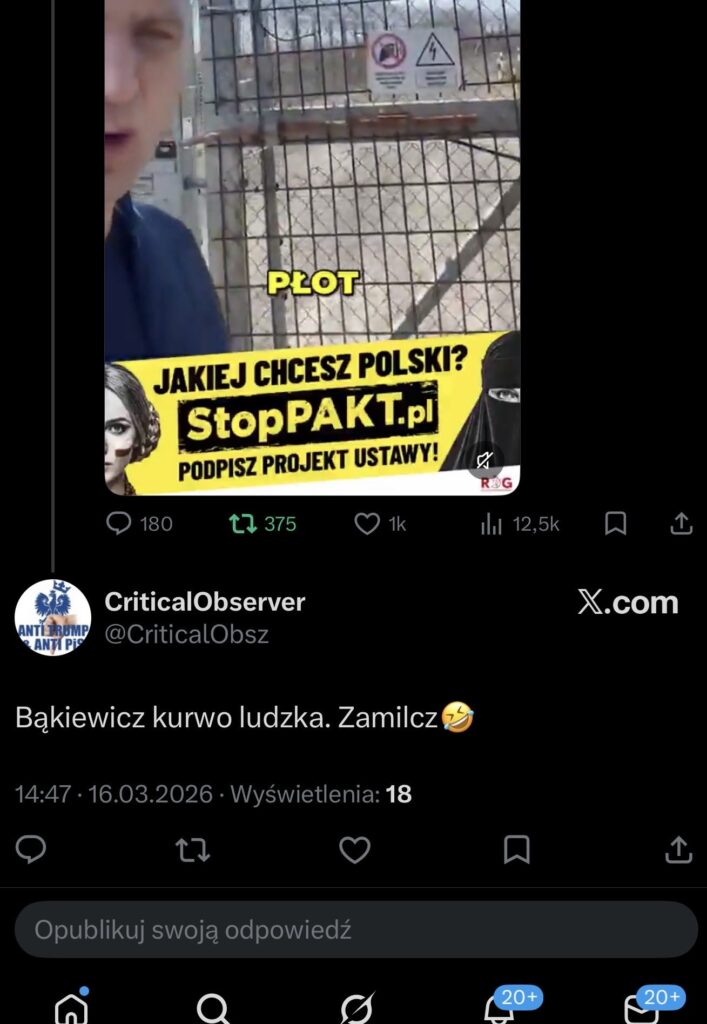This screenshot has width=707, height=1024.
Task: Open the Grok tab
Action: click(x=356, y=1008)
